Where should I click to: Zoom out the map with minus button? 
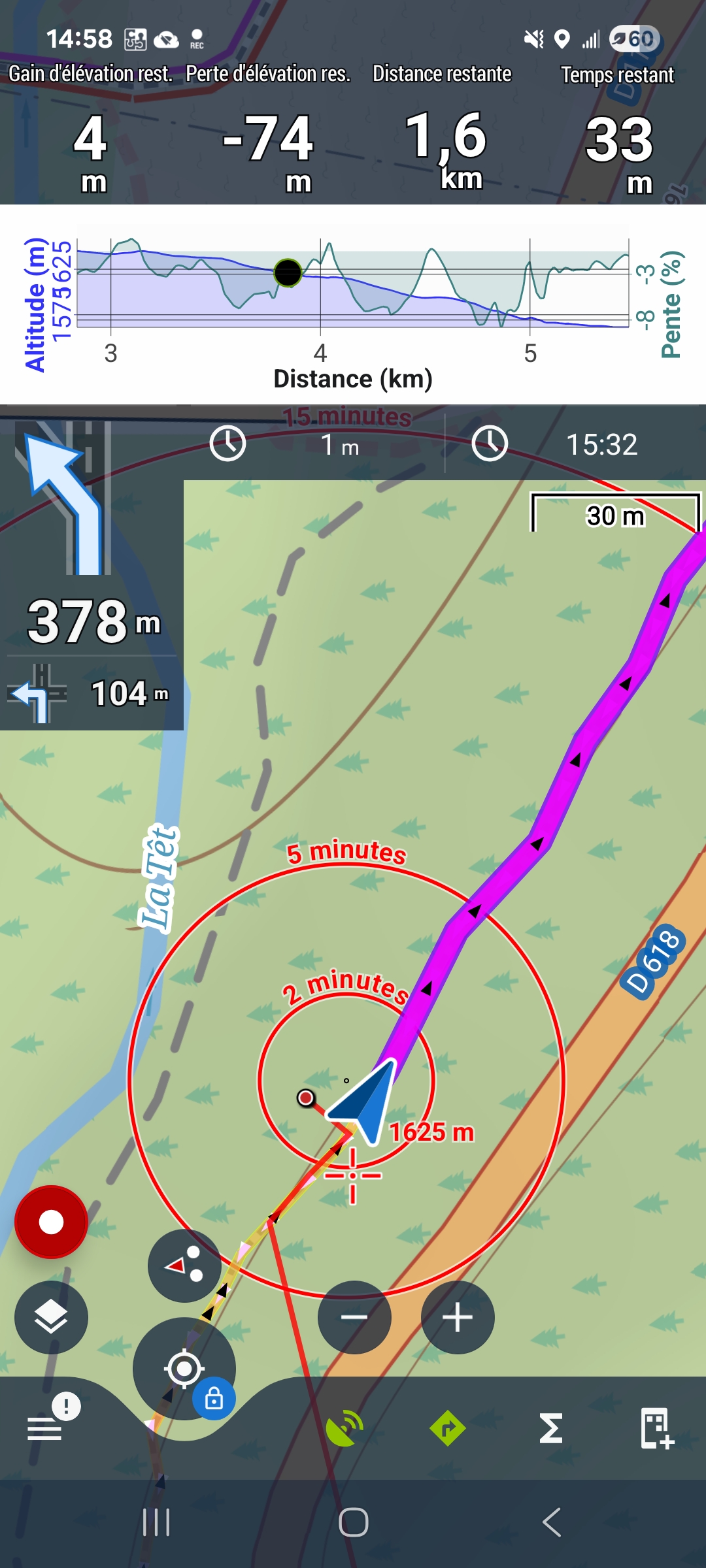pyautogui.click(x=354, y=1317)
